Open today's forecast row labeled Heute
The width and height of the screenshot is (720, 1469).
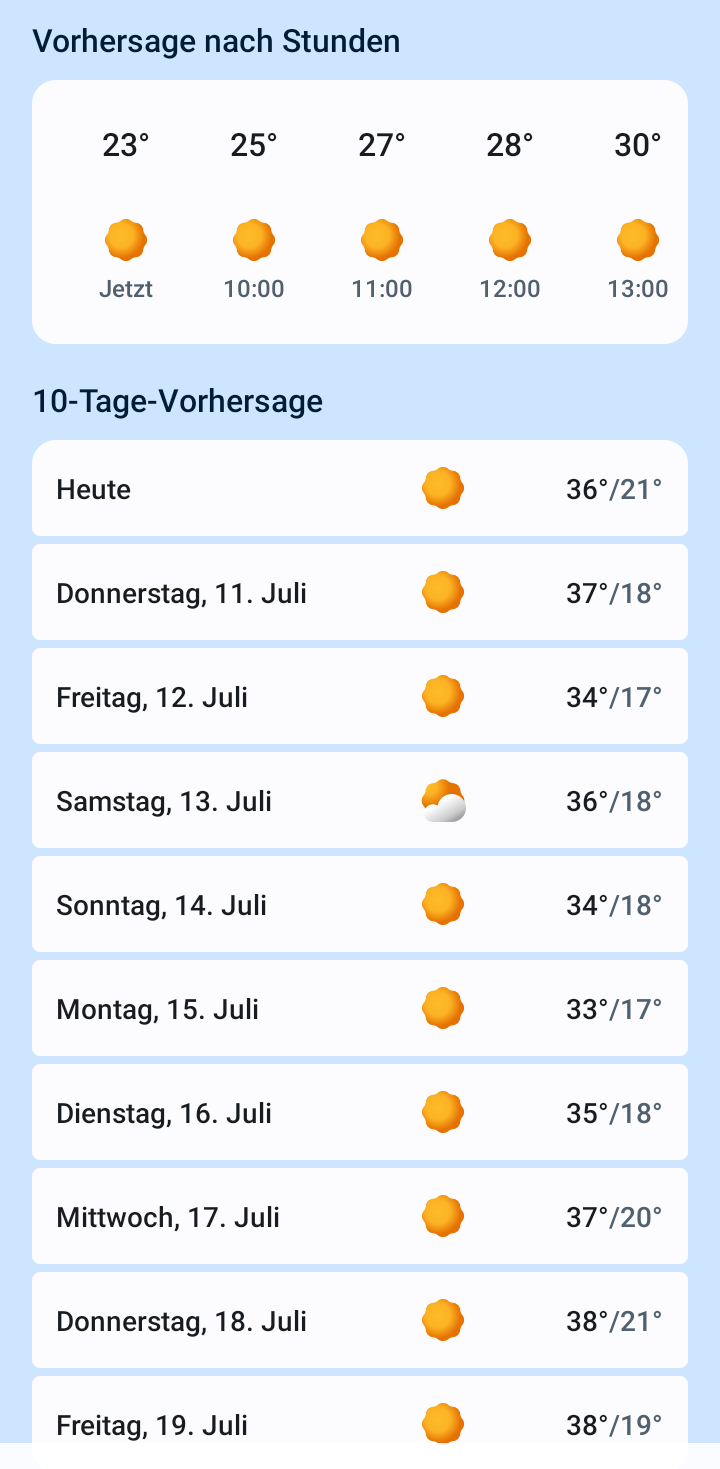(360, 488)
